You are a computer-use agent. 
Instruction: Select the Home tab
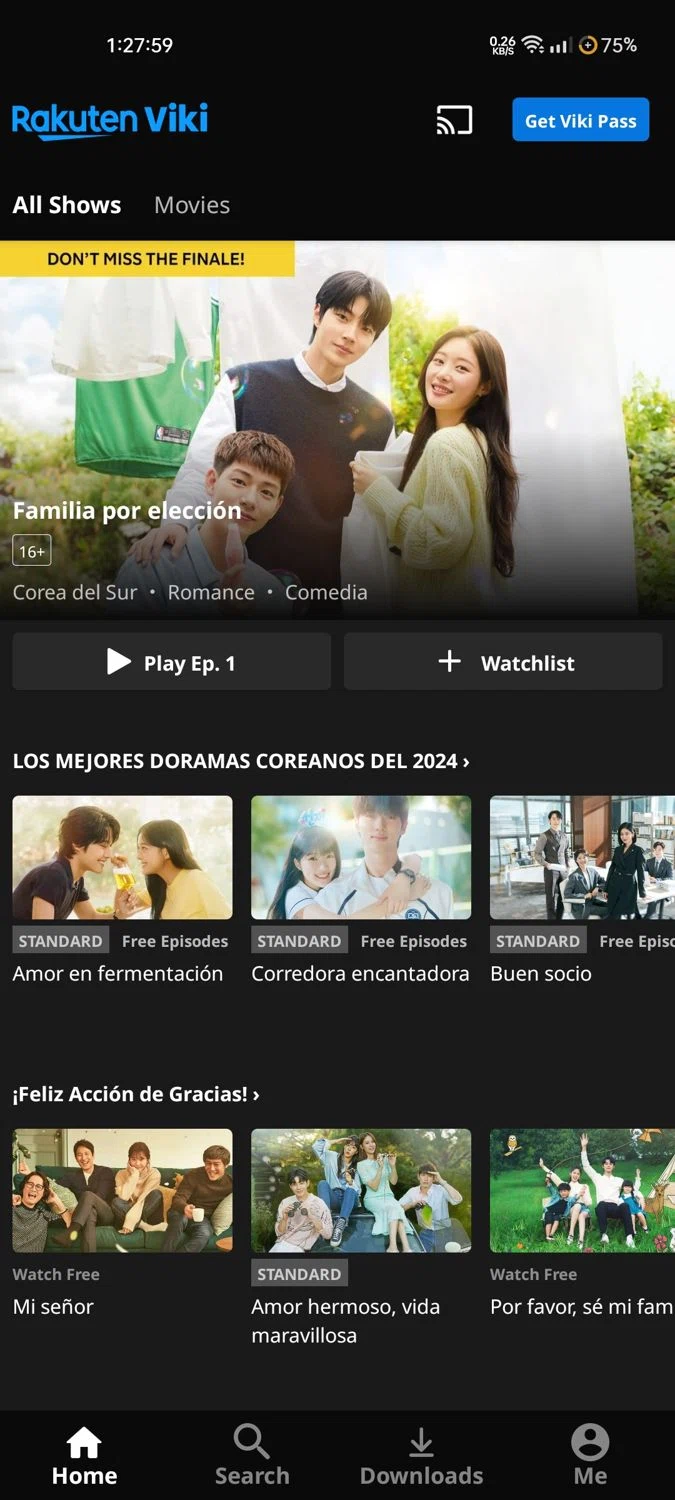[84, 1455]
